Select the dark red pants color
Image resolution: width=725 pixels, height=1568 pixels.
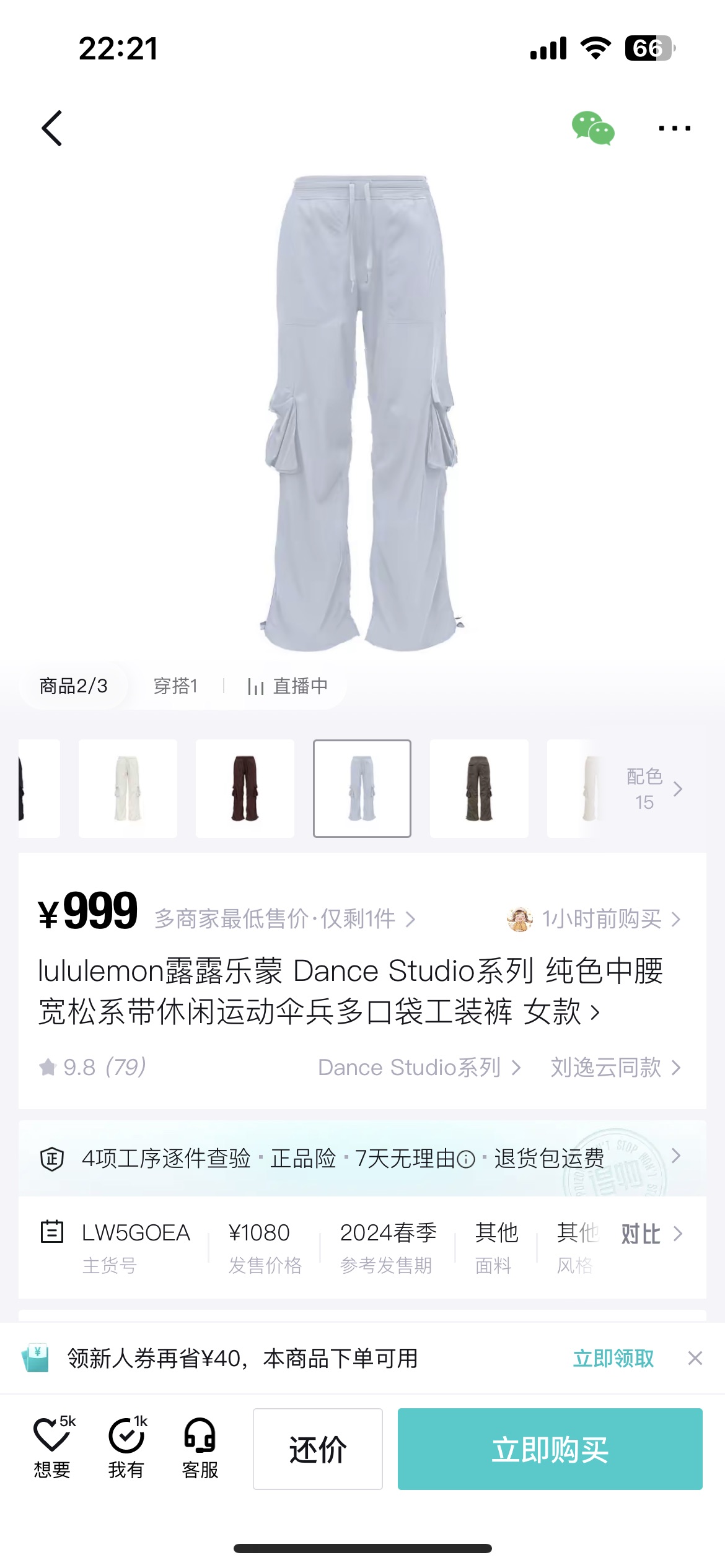tap(245, 788)
